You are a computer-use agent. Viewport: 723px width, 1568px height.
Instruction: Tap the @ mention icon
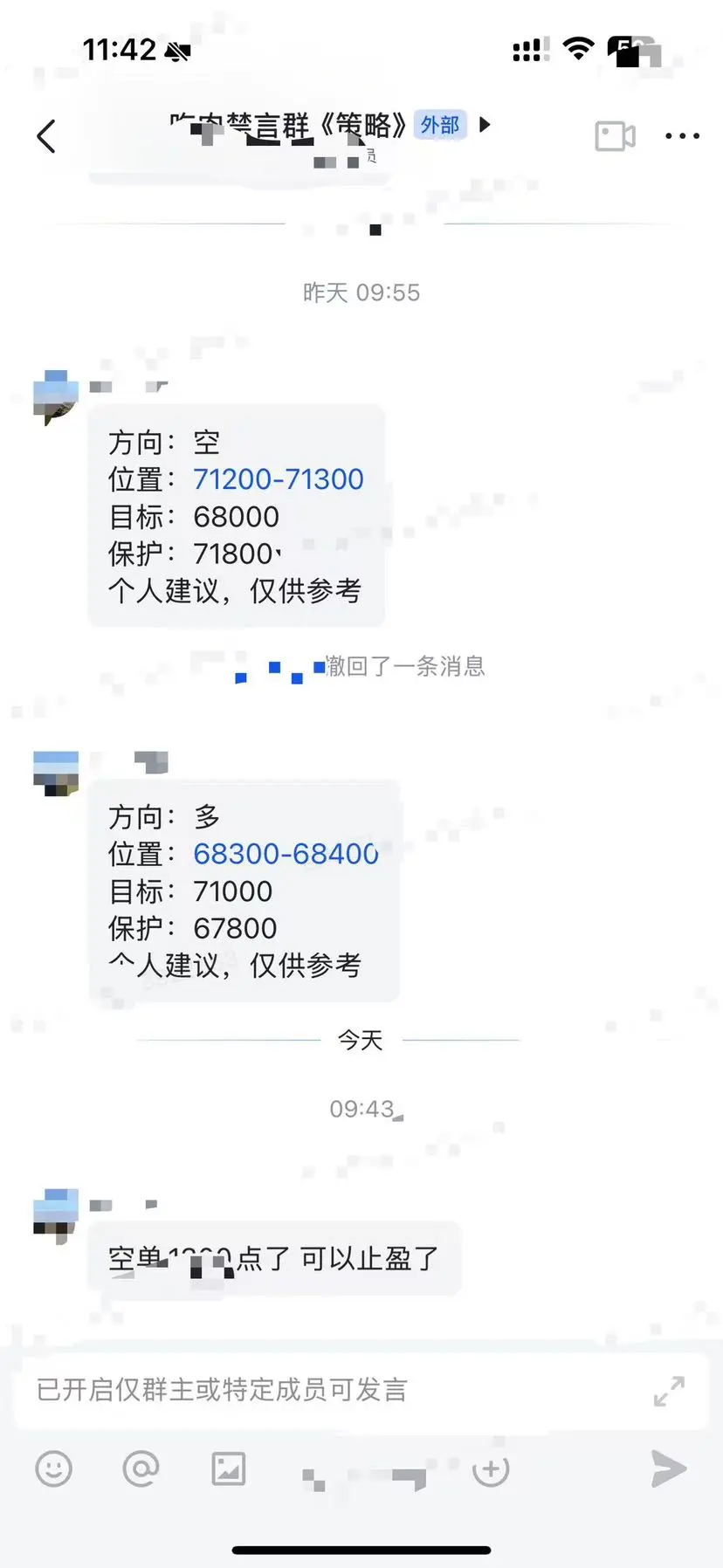point(141,1469)
